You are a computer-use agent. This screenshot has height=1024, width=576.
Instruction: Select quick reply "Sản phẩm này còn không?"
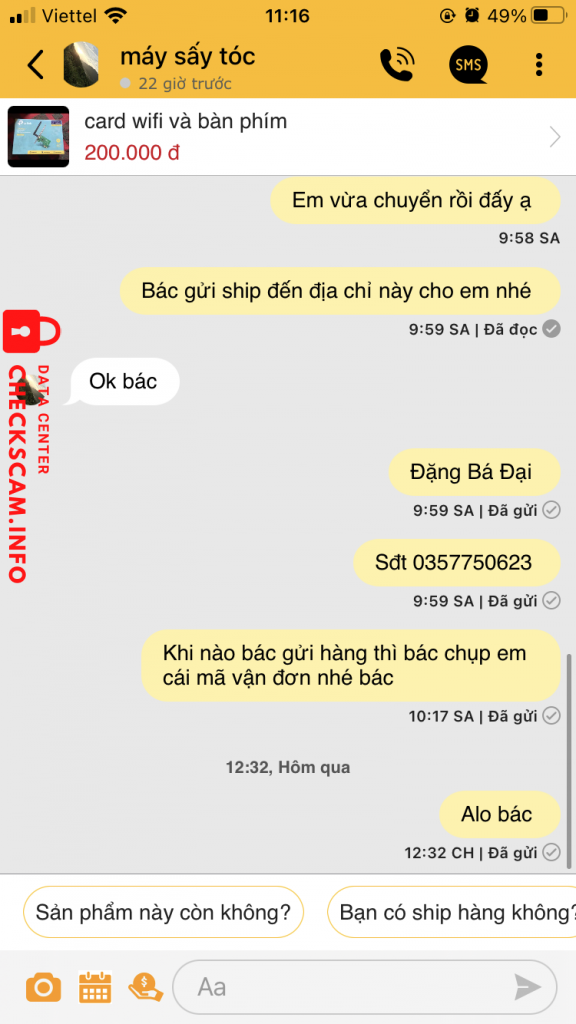tap(163, 912)
